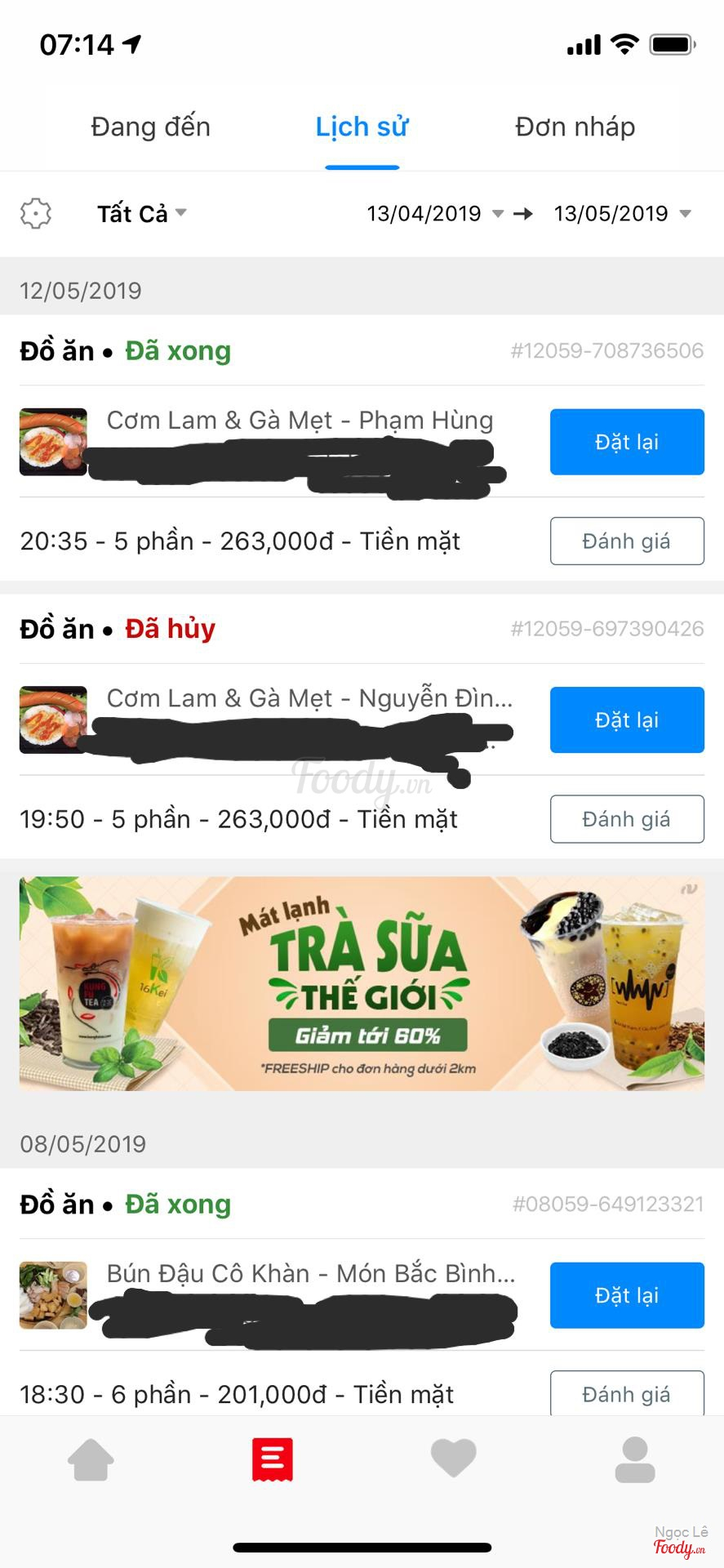Open the orders receipt tab
Screen dimensions: 724x1568
272,1459
